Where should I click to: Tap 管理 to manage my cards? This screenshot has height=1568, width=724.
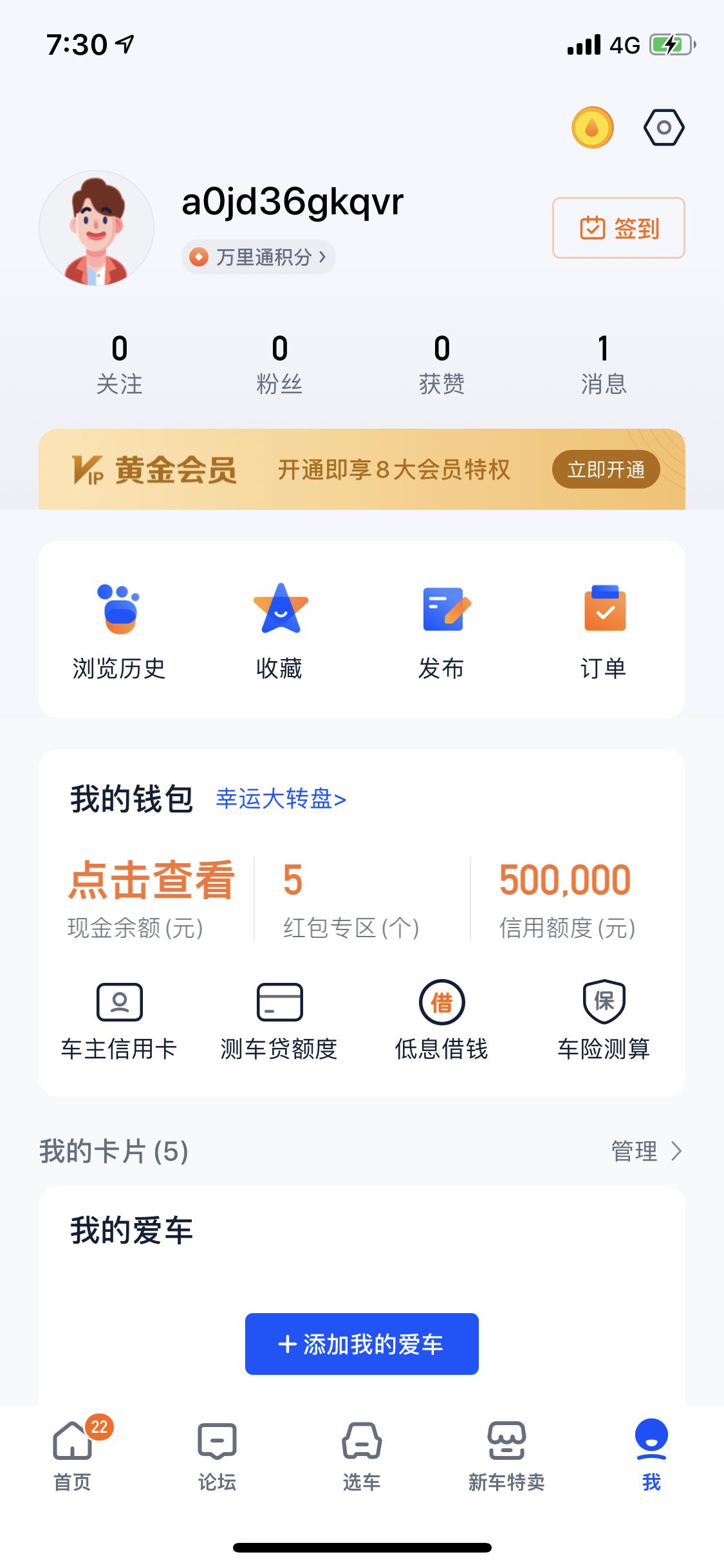pos(645,1151)
